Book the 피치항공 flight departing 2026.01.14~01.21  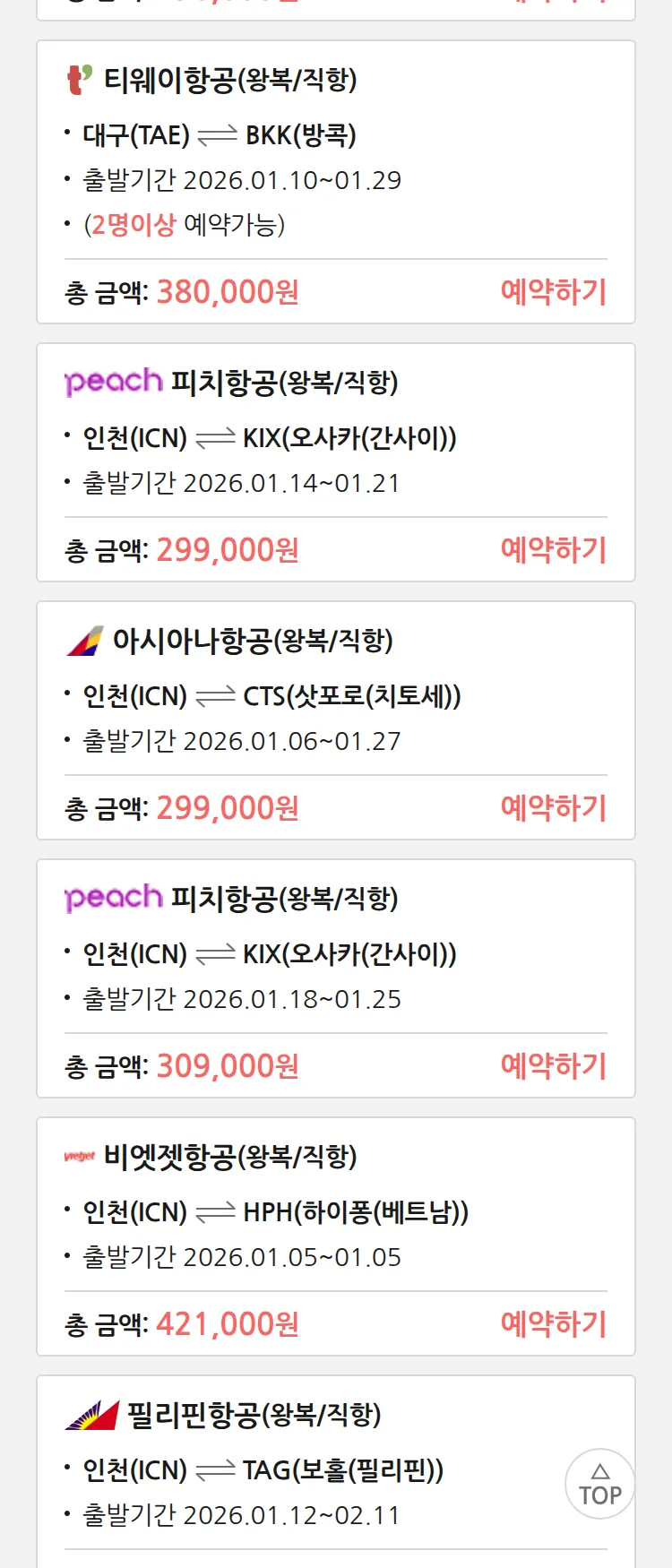(x=553, y=550)
